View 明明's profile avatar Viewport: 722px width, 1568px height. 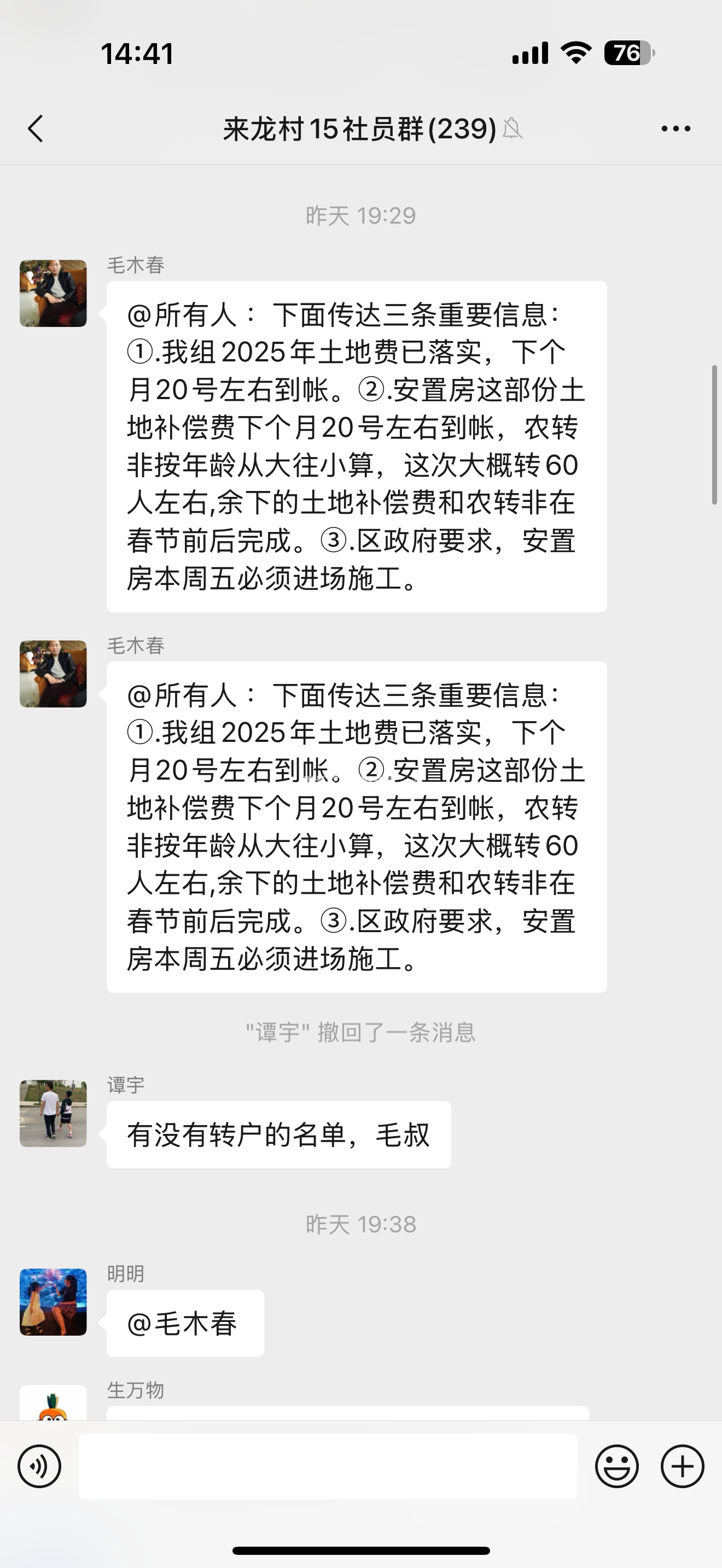(53, 1302)
